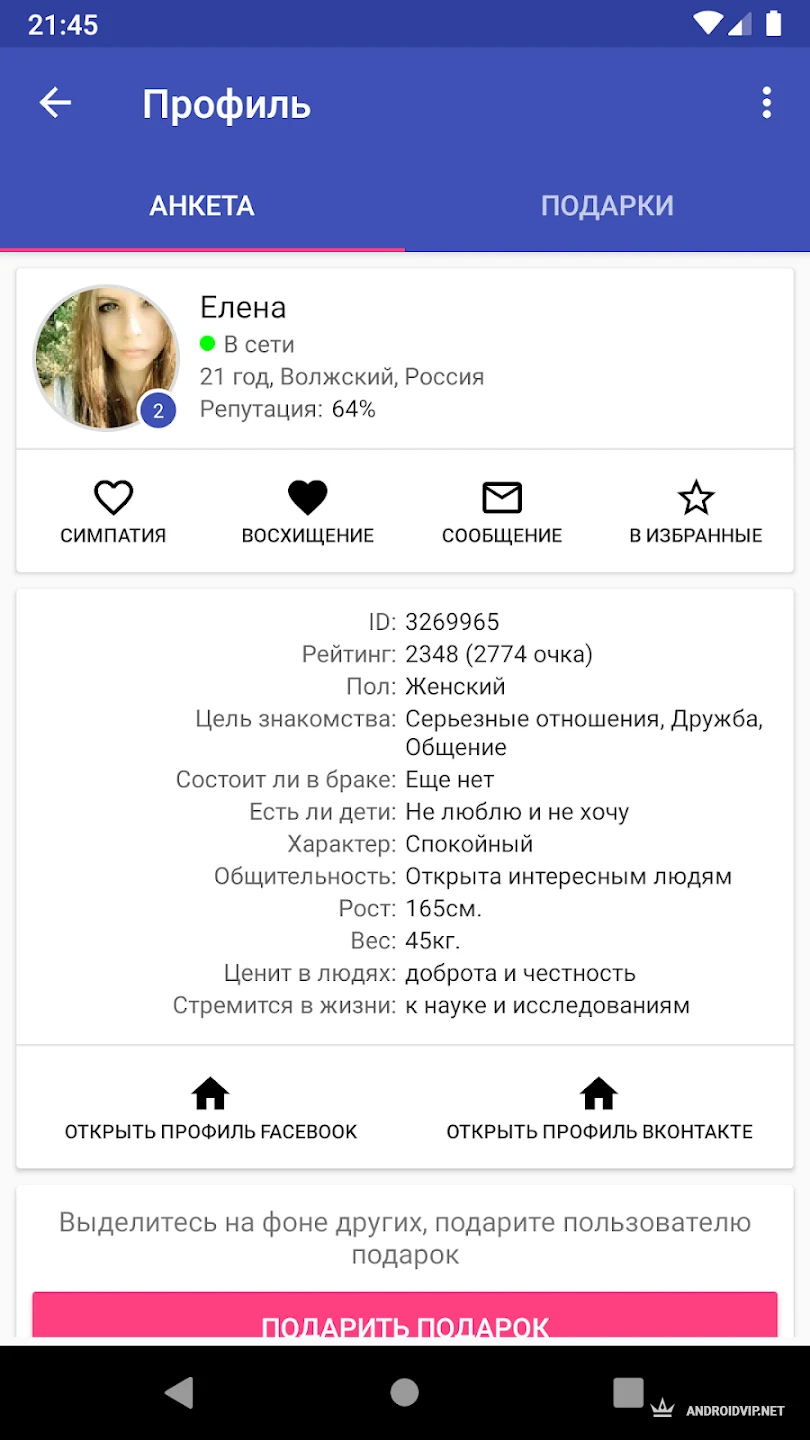Go to the home screen
Viewport: 810px width, 1440px height.
404,1392
